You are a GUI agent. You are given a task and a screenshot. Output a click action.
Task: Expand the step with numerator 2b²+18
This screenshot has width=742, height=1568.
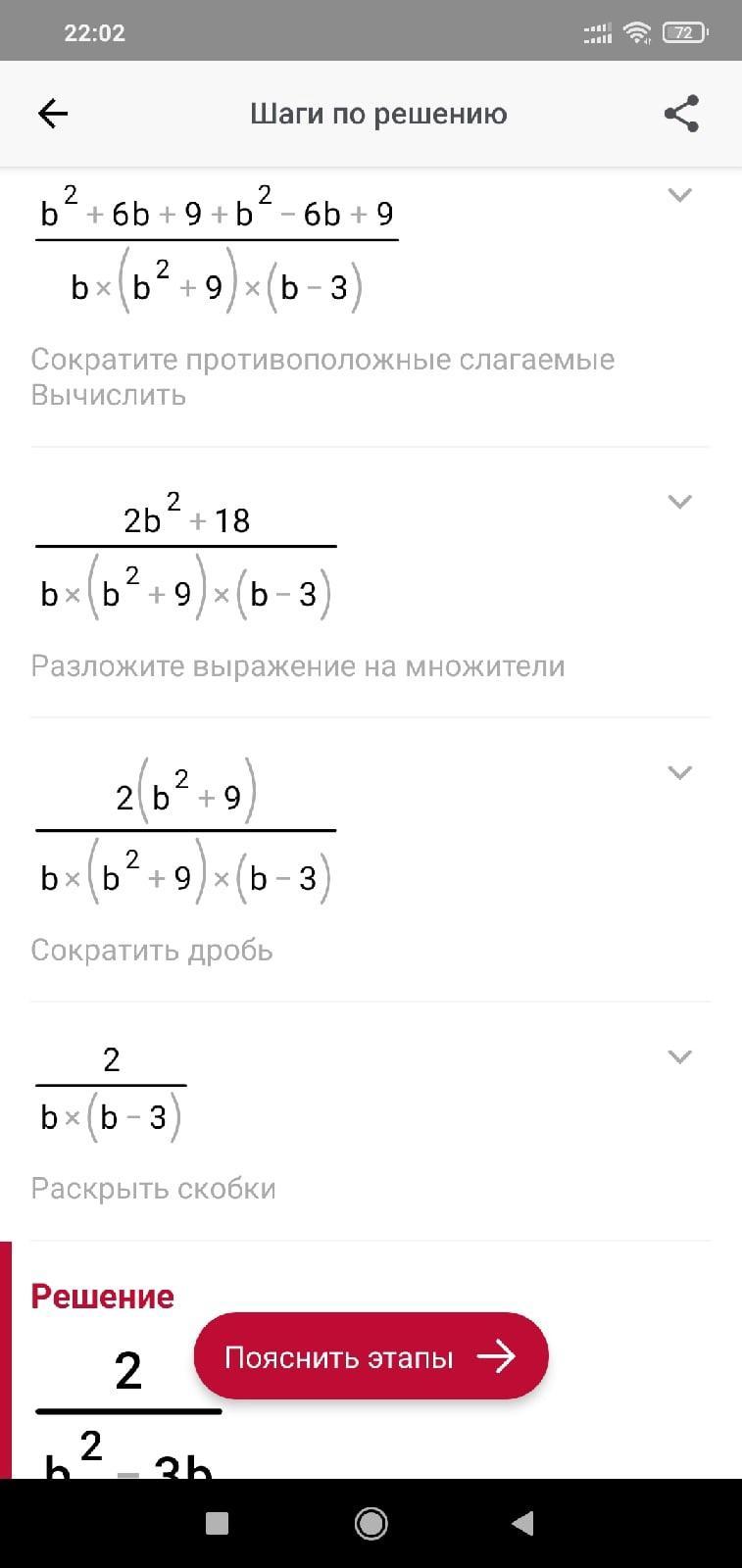click(x=679, y=502)
